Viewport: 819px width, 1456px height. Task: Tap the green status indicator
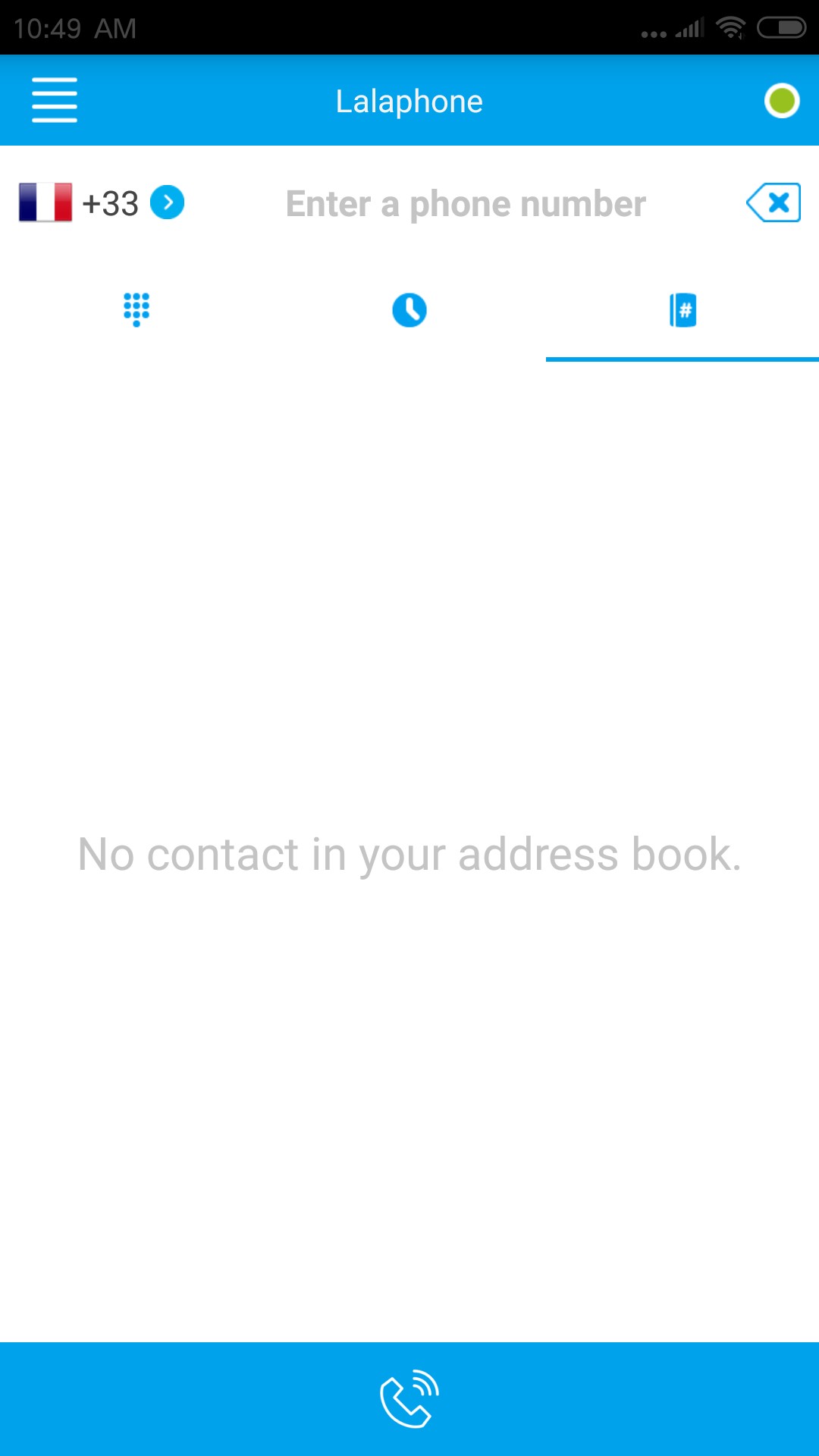782,100
